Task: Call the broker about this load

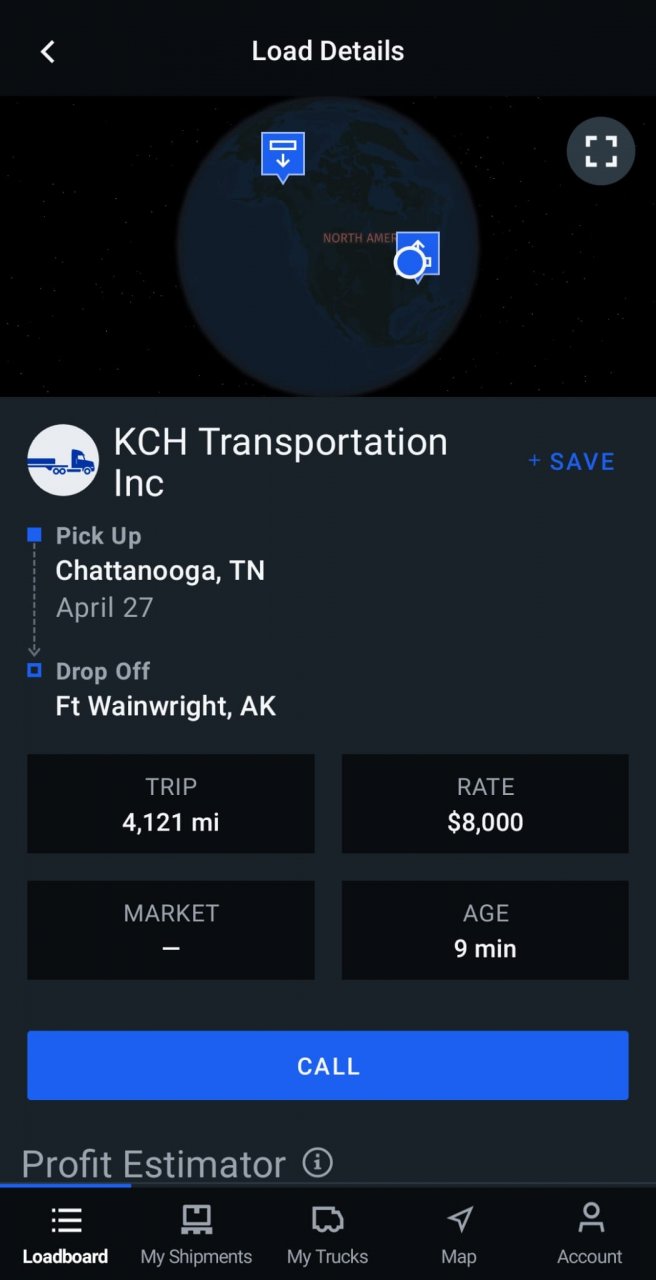Action: coord(328,1066)
